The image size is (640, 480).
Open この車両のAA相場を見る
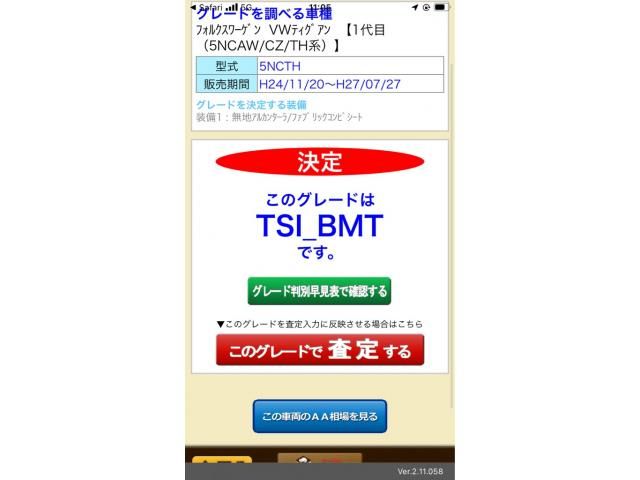coord(319,416)
